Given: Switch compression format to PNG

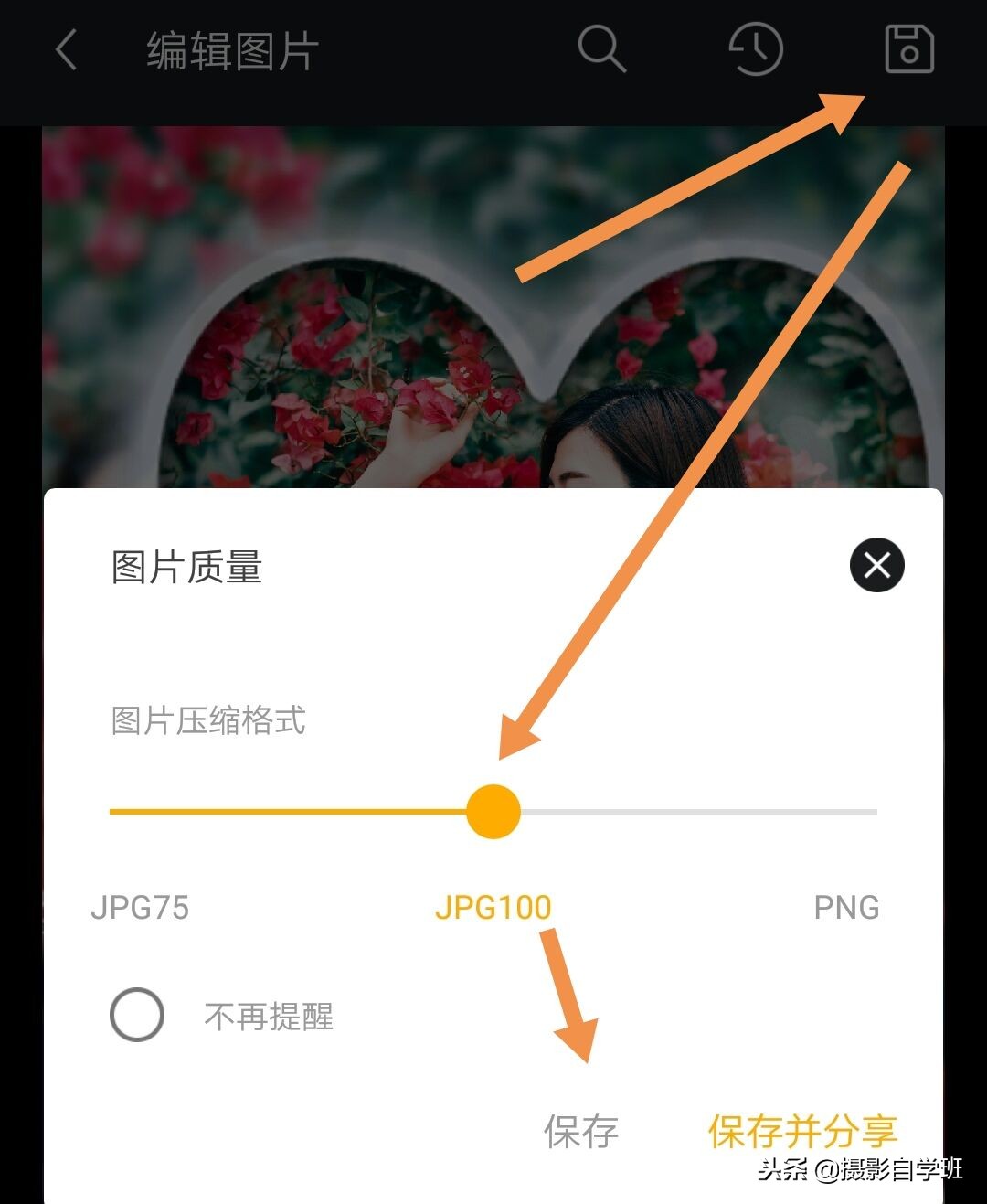Looking at the screenshot, I should coord(846,907).
